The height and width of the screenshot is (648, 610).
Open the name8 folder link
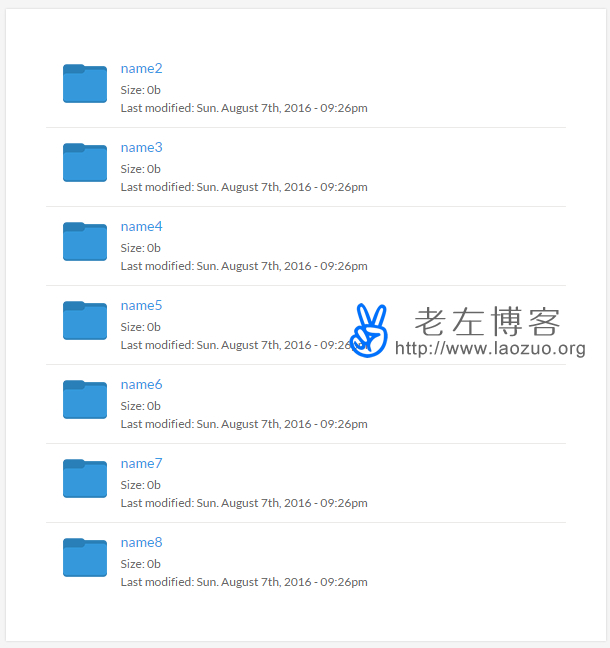pos(141,543)
